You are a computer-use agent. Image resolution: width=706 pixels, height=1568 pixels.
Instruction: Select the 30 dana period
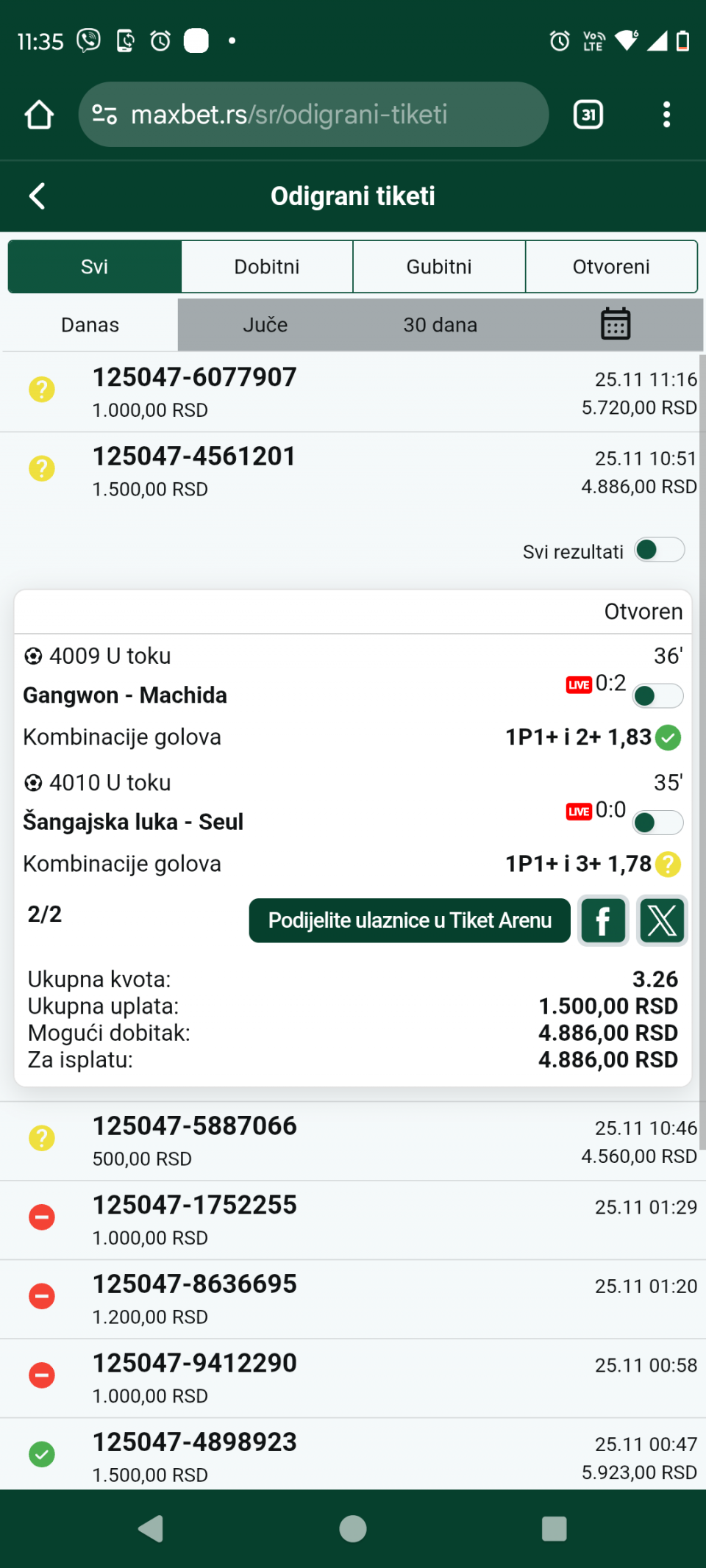(440, 325)
